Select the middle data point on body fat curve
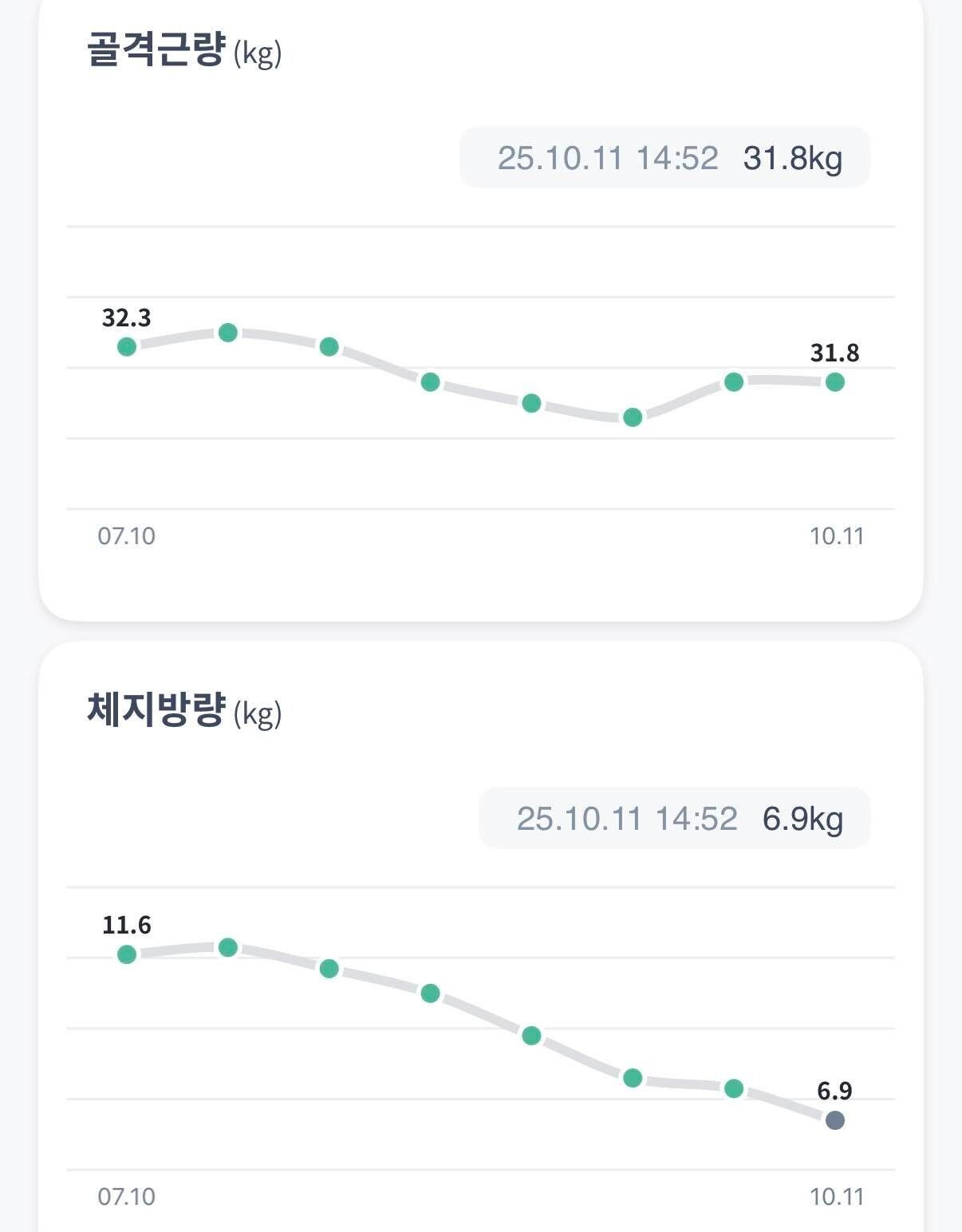962x1232 pixels. 530,1035
